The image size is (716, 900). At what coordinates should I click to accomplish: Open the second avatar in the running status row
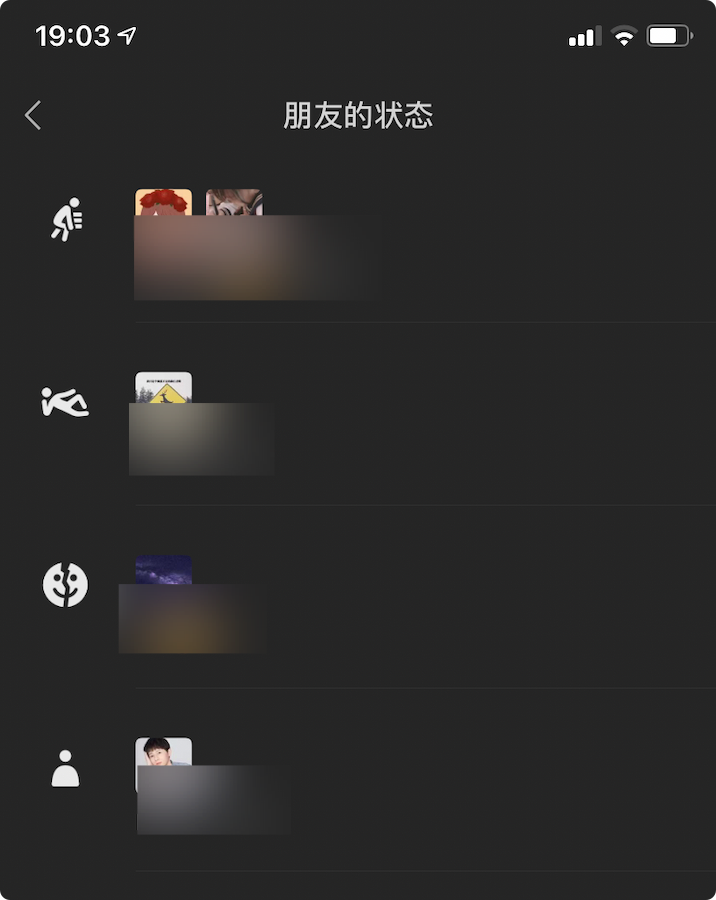[x=234, y=202]
